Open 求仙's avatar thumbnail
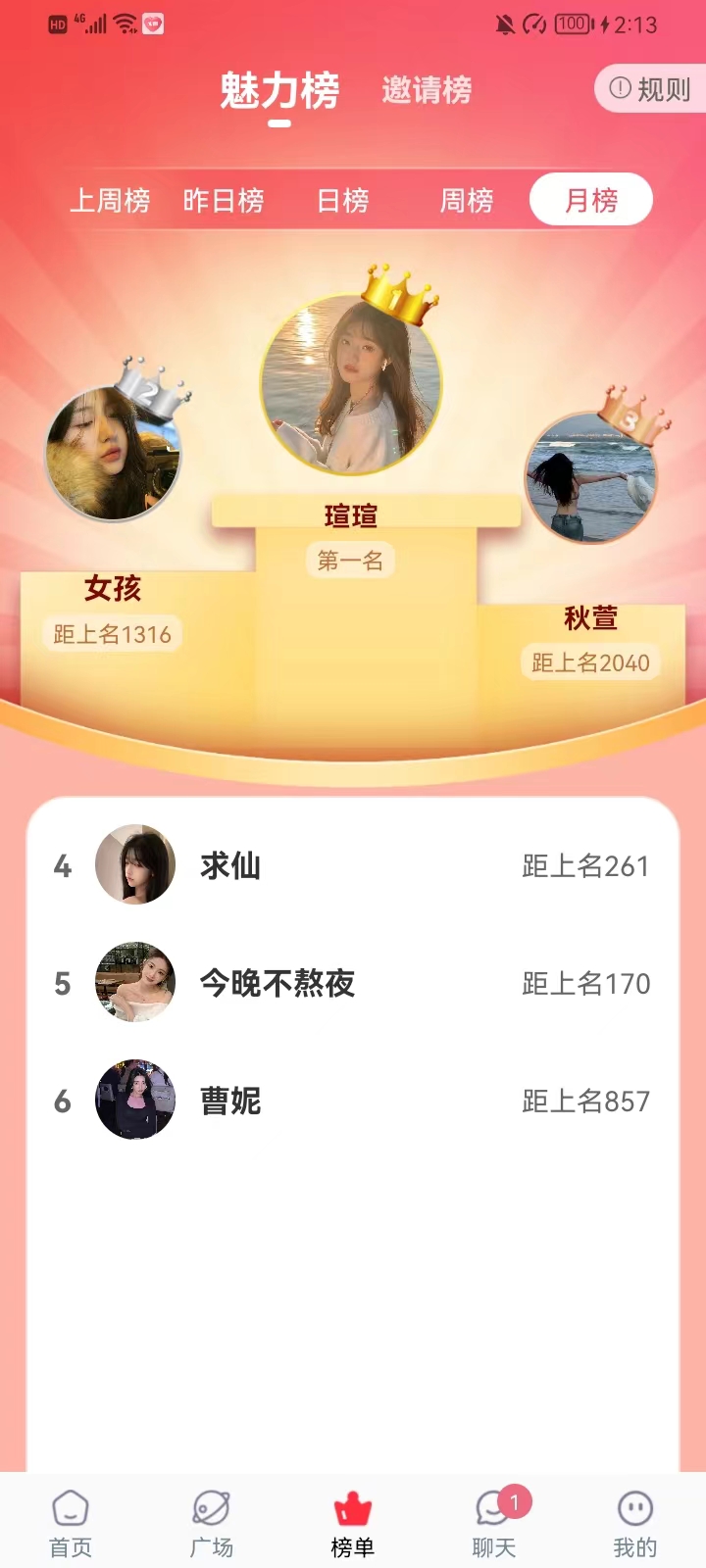Screen dimensions: 706x1568 134,864
